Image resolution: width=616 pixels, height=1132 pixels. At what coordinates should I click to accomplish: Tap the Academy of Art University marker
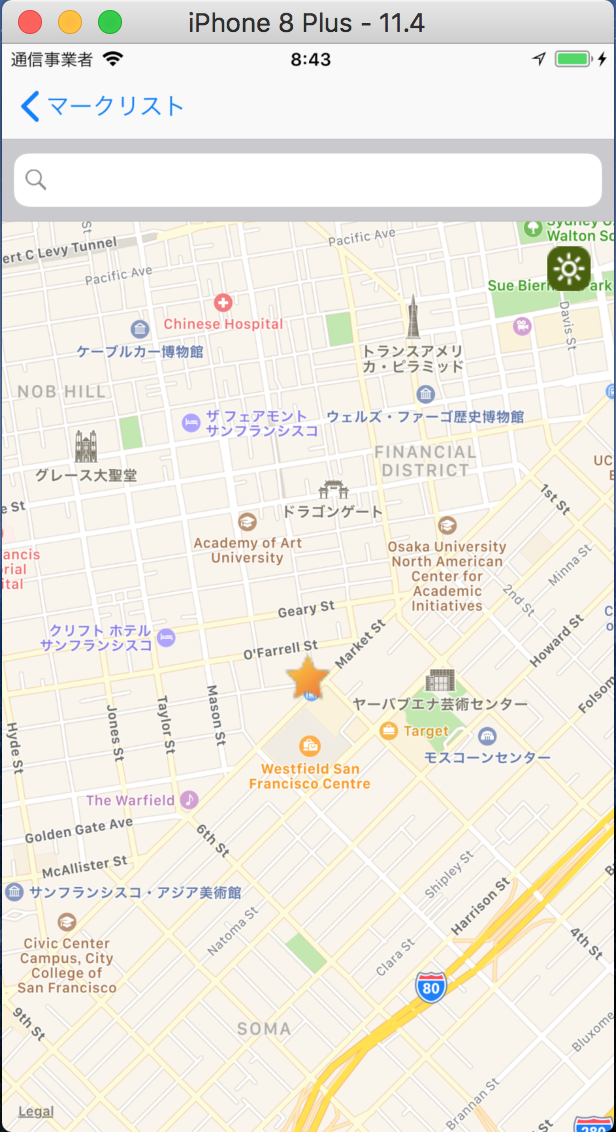(248, 521)
